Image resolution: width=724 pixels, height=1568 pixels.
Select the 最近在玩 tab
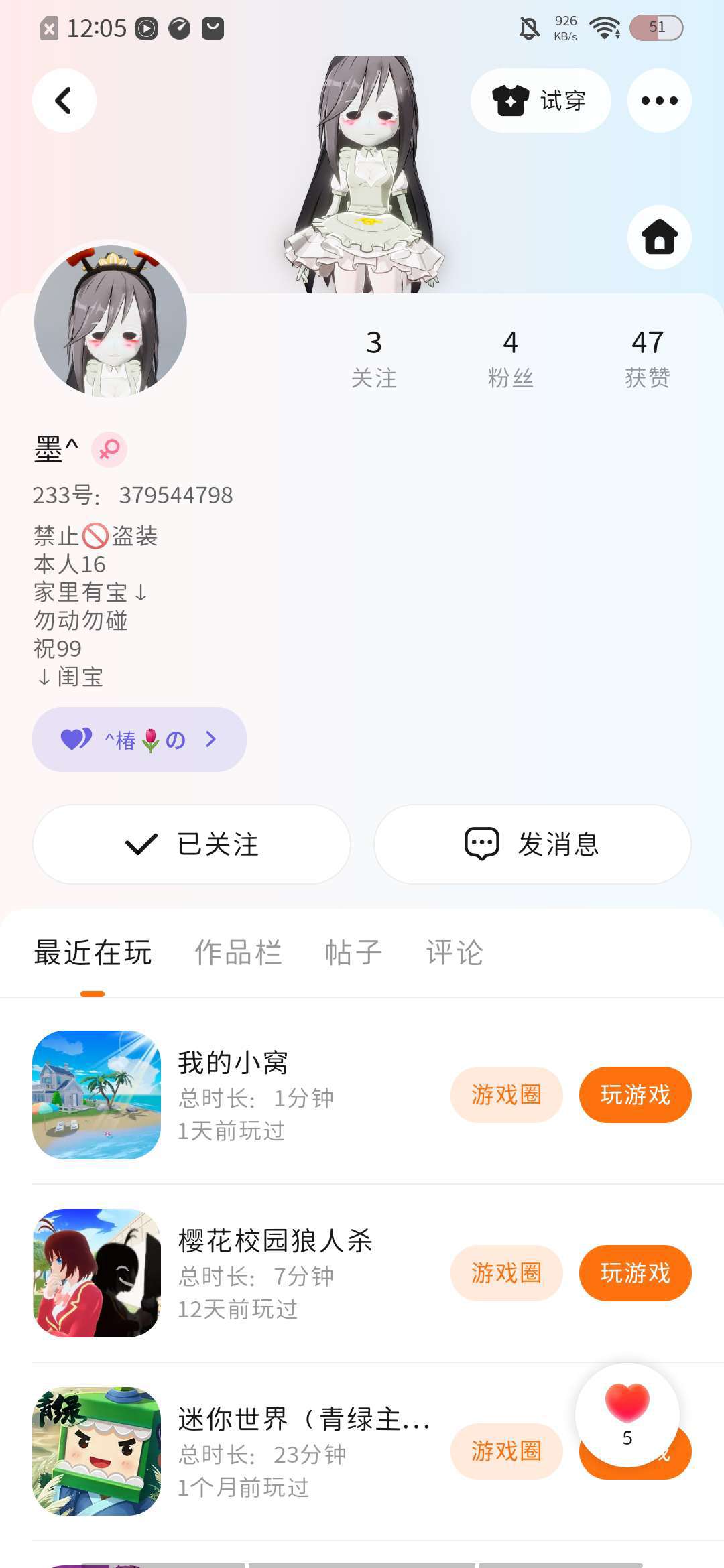point(93,952)
